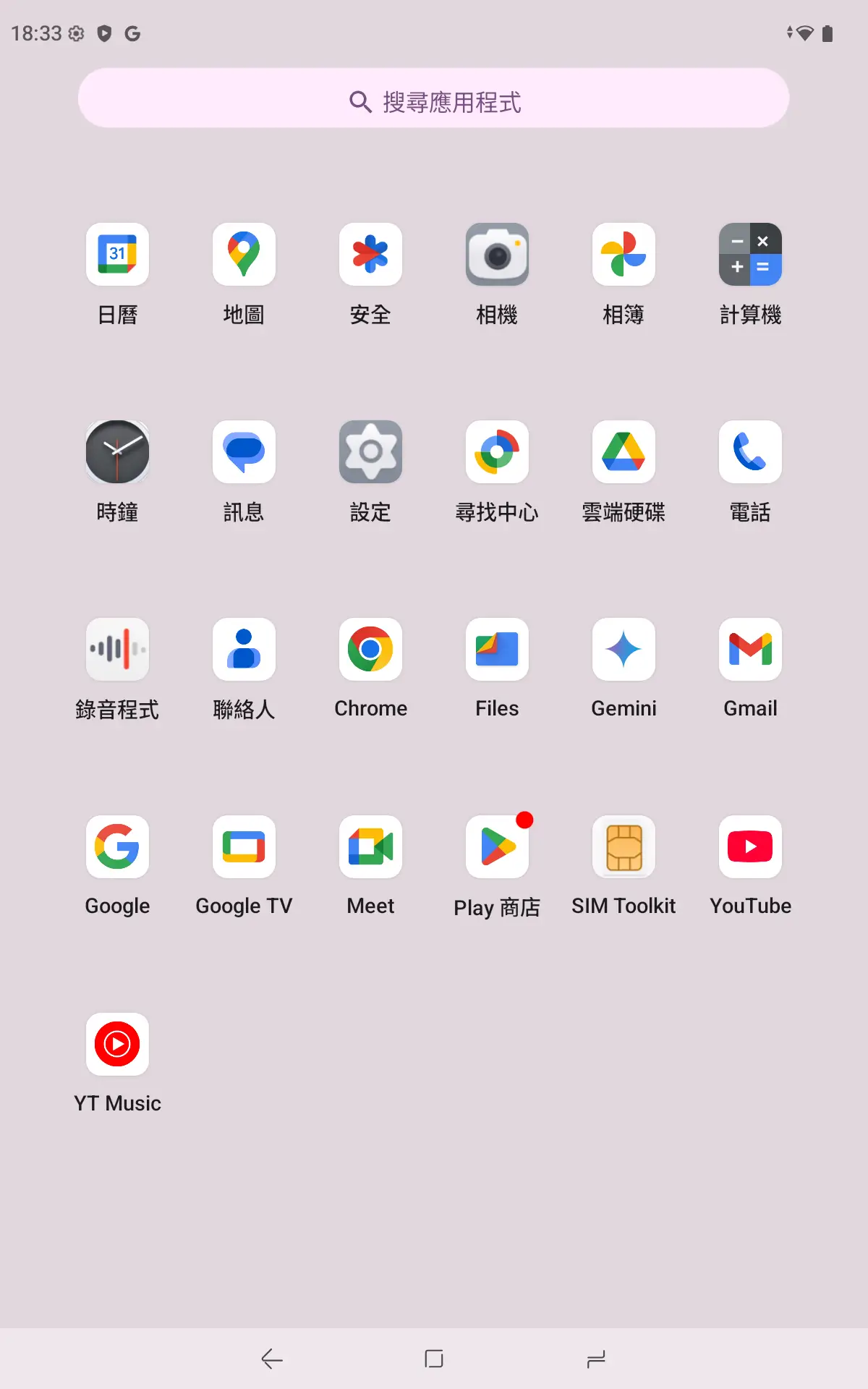This screenshot has height=1389, width=868.
Task: Launch YT Music app
Action: tap(117, 1045)
